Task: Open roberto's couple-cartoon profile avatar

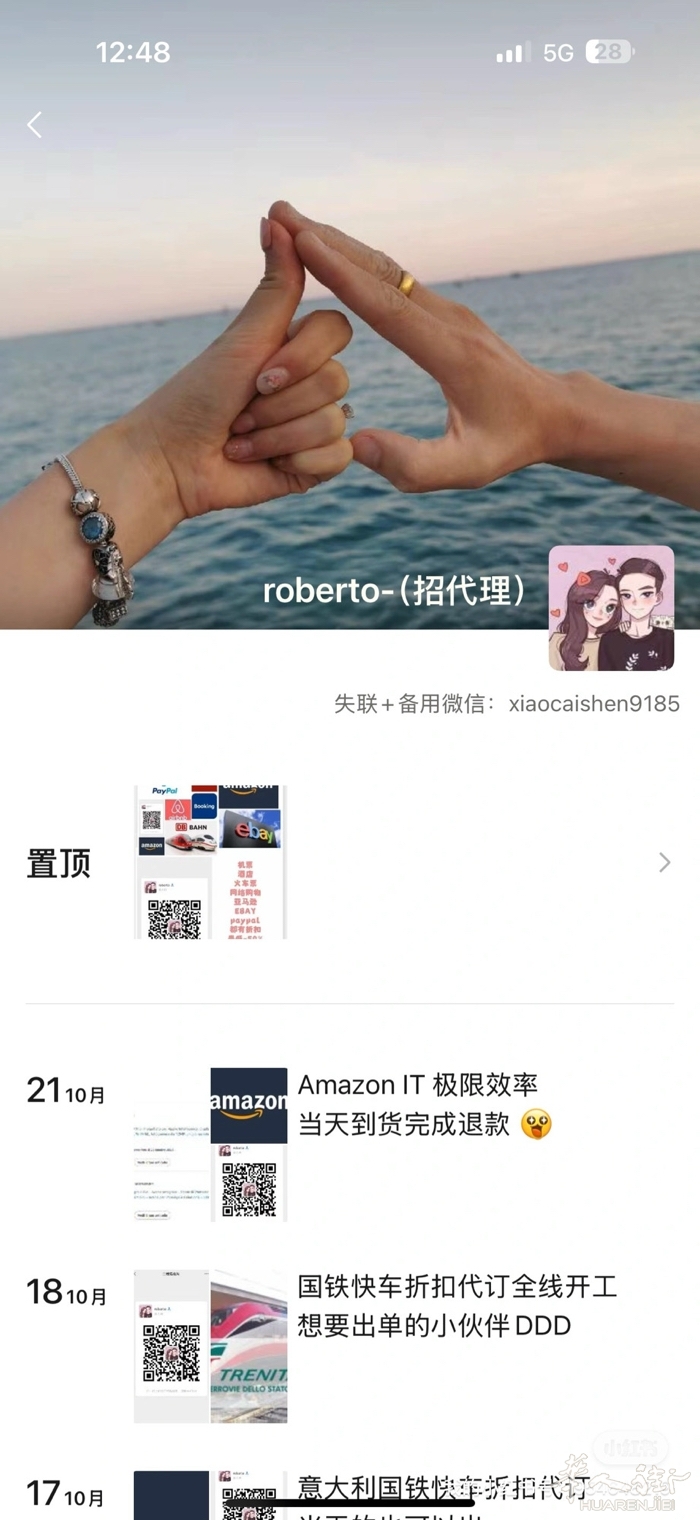Action: (611, 608)
